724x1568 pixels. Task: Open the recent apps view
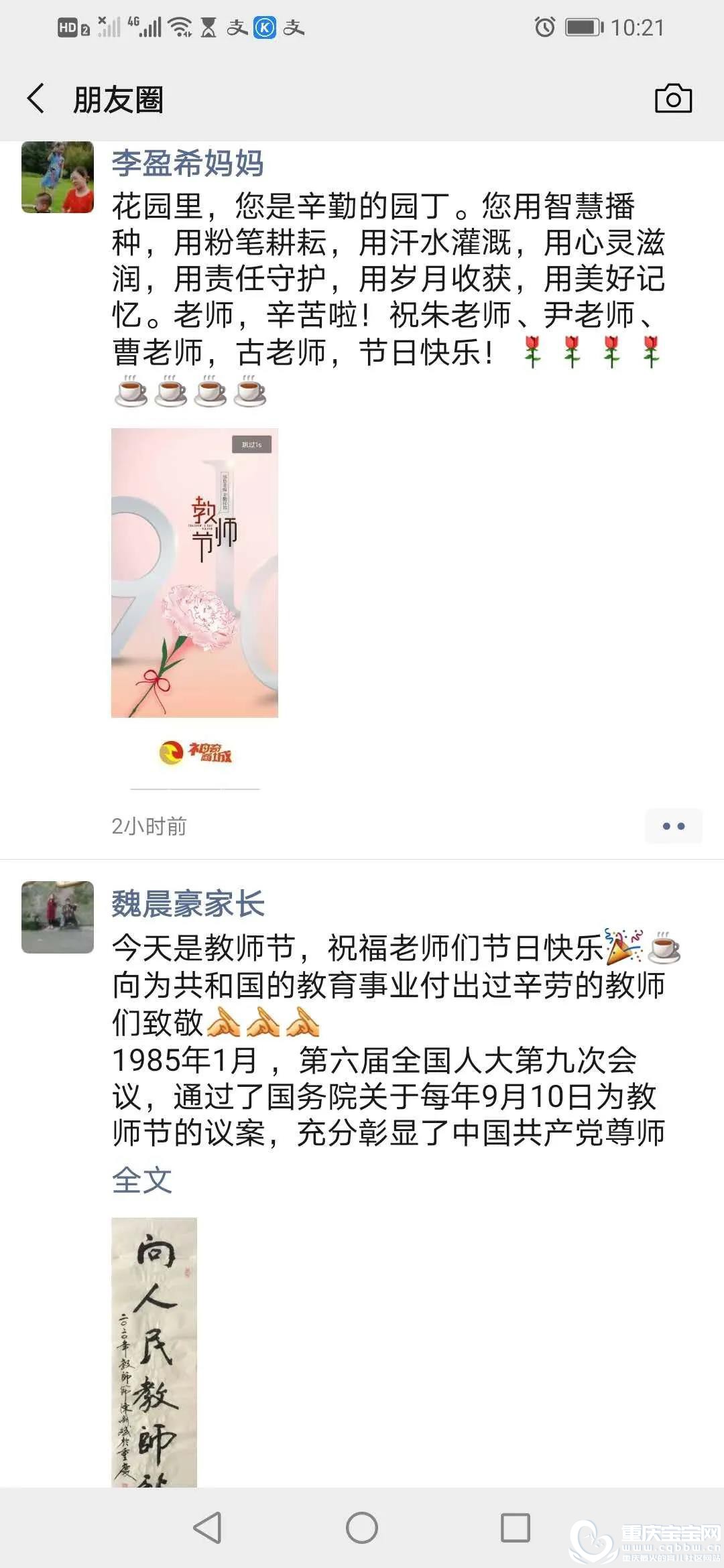[516, 1528]
